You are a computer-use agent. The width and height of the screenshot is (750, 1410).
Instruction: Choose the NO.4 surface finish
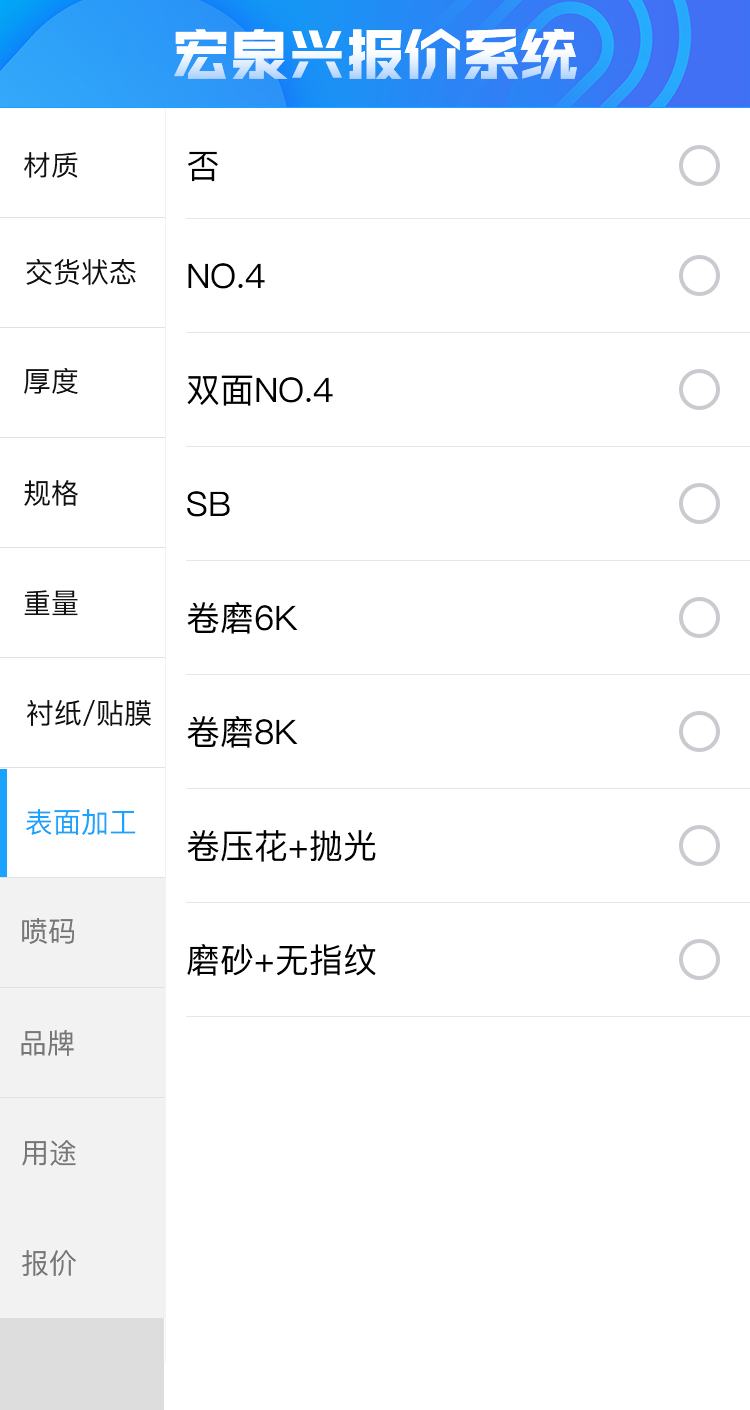[699, 276]
